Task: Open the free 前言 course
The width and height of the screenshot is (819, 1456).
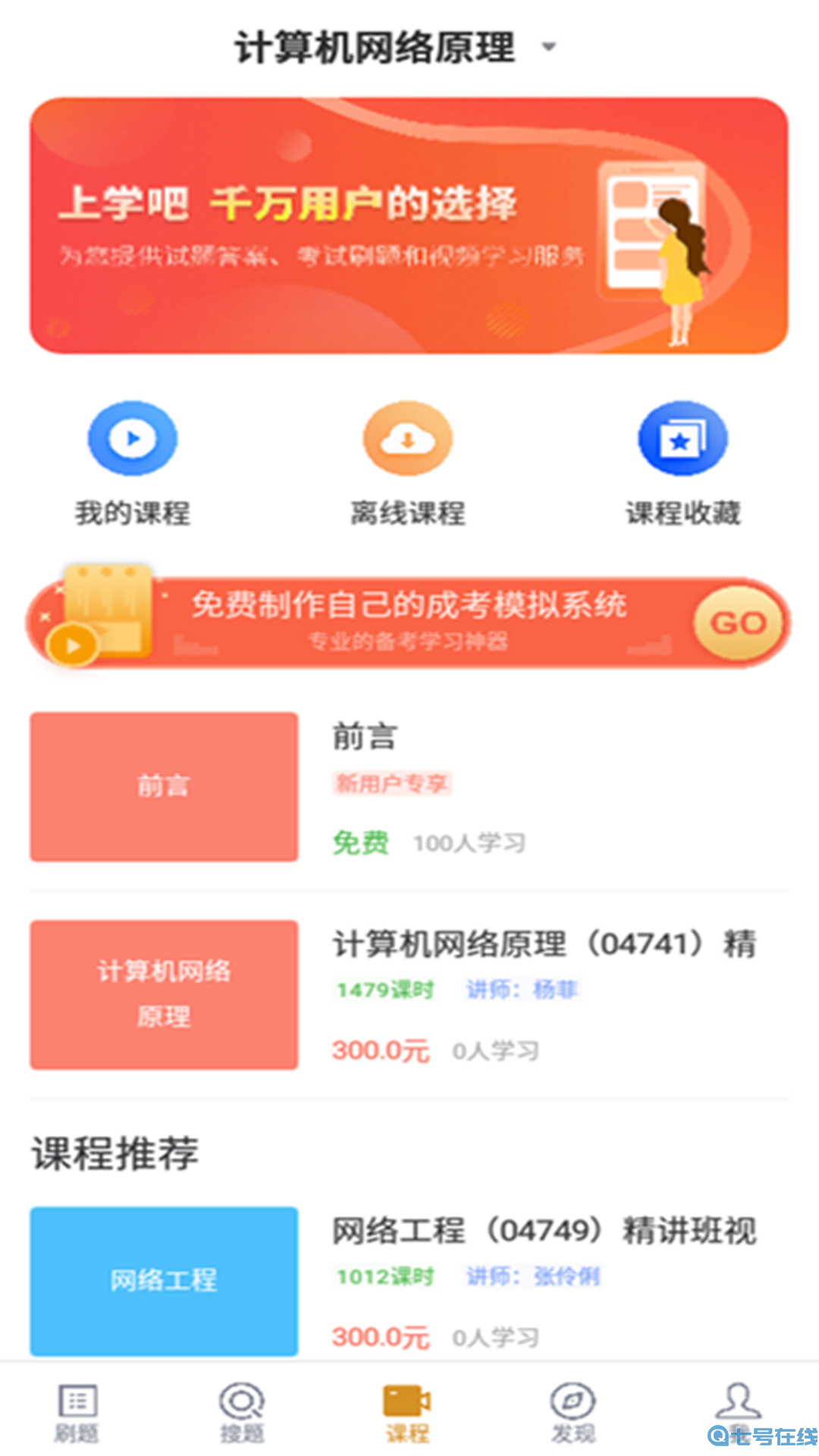Action: click(x=408, y=787)
